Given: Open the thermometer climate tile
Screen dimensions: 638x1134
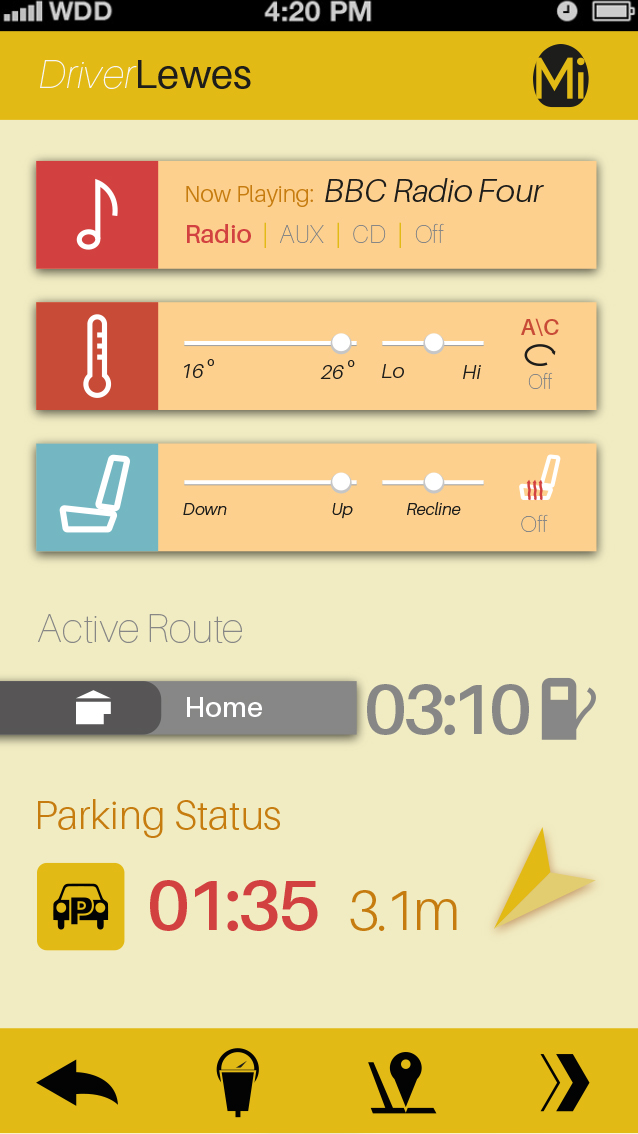Looking at the screenshot, I should tap(97, 356).
